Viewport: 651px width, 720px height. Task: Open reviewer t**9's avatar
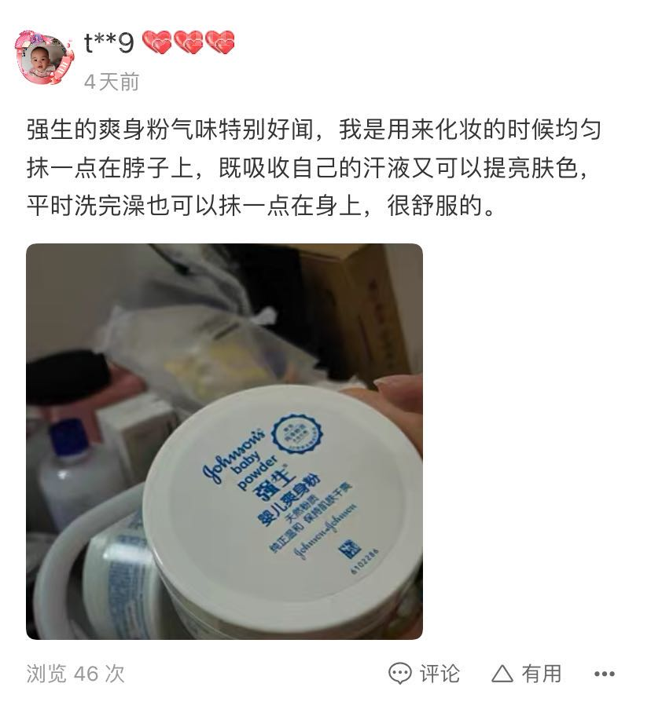(46, 59)
